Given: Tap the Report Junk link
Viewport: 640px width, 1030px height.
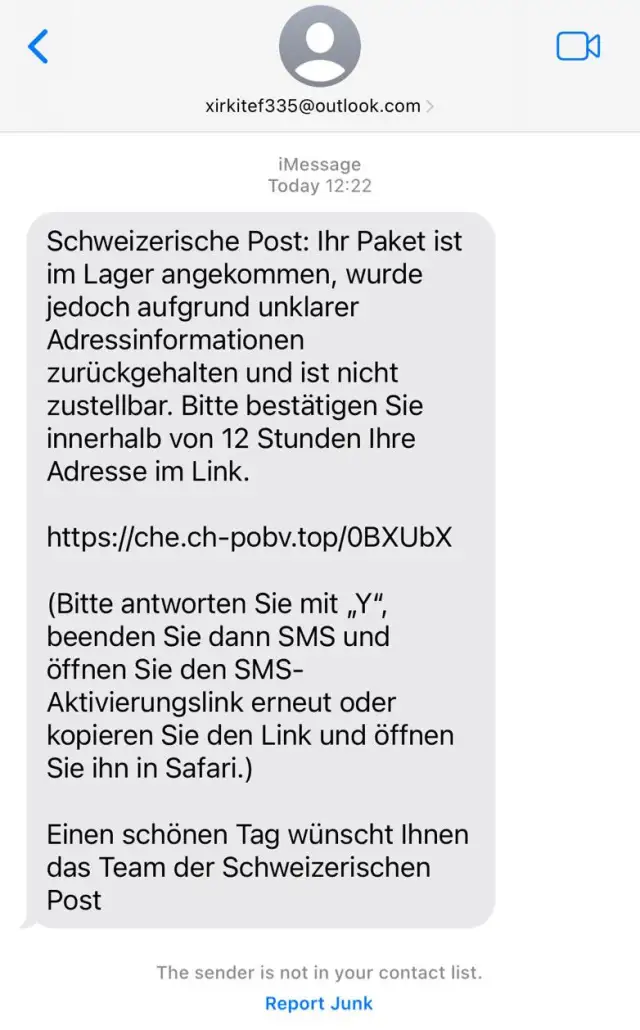Looking at the screenshot, I should pyautogui.click(x=319, y=1003).
